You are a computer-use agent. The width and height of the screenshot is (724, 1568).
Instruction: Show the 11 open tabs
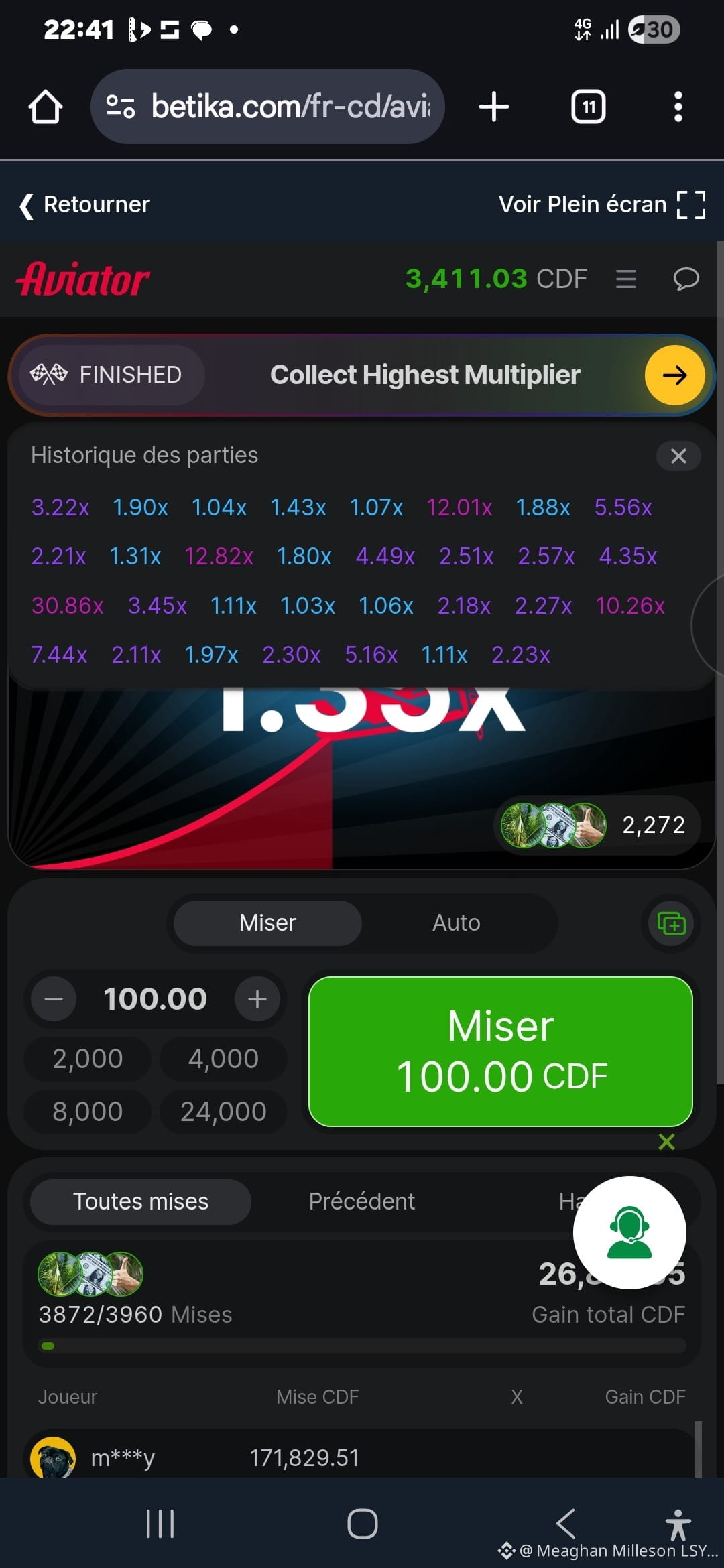coord(588,107)
